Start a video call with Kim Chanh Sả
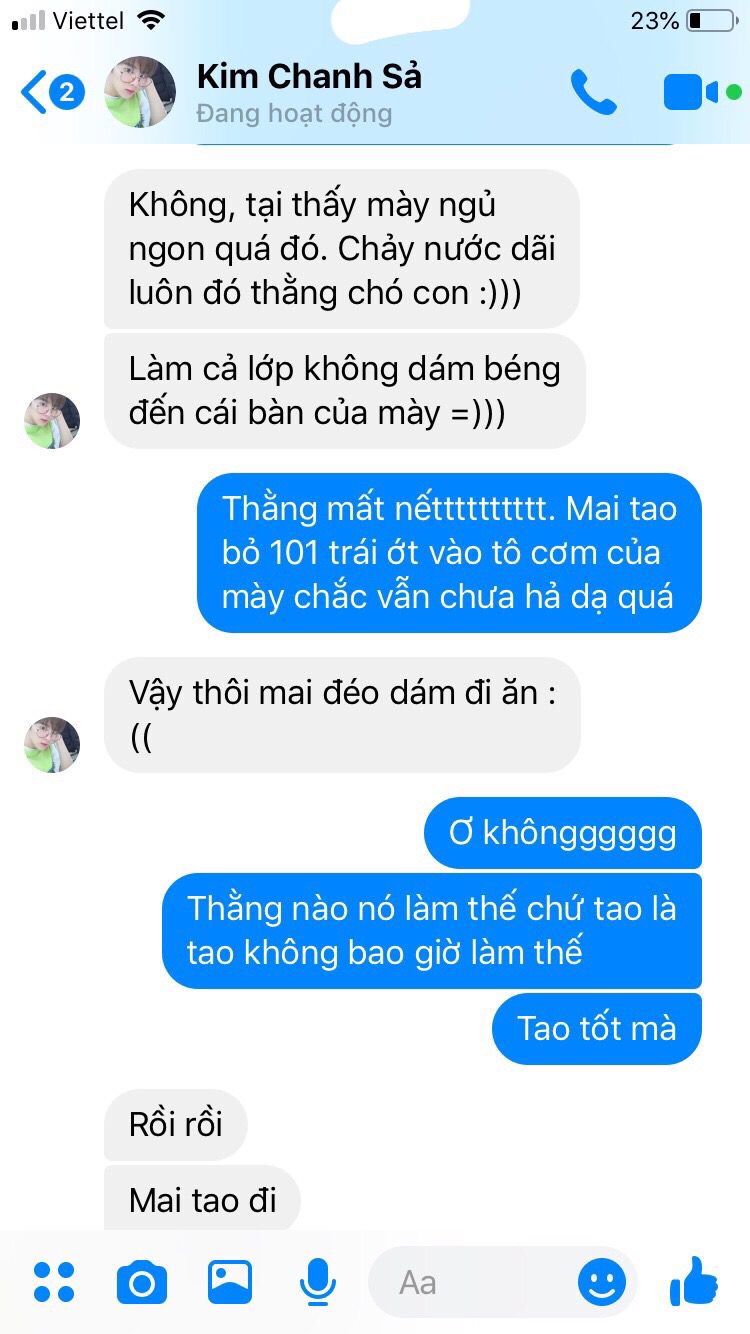The height and width of the screenshot is (1334, 750). [x=692, y=93]
